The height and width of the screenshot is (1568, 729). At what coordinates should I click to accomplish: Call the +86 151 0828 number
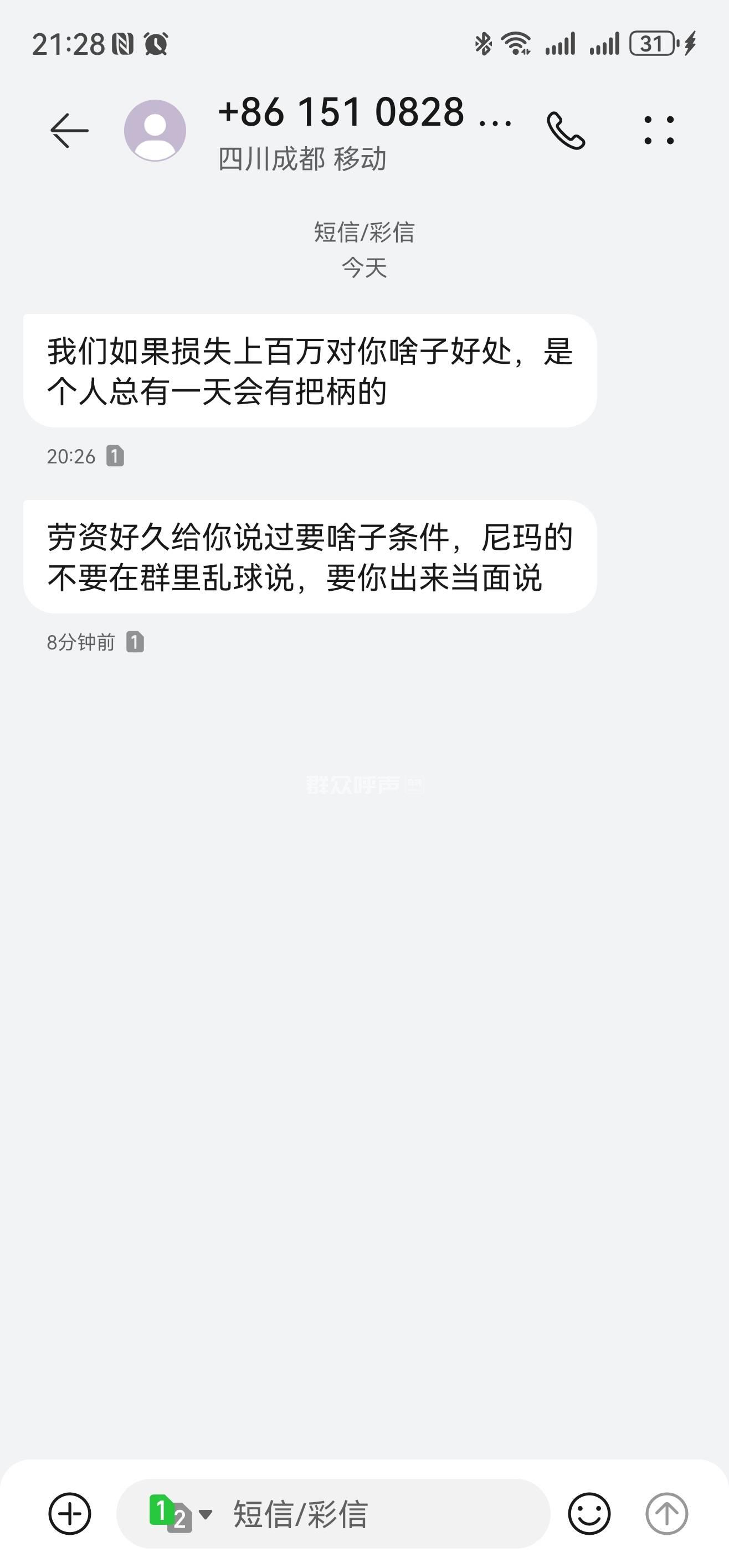click(566, 130)
